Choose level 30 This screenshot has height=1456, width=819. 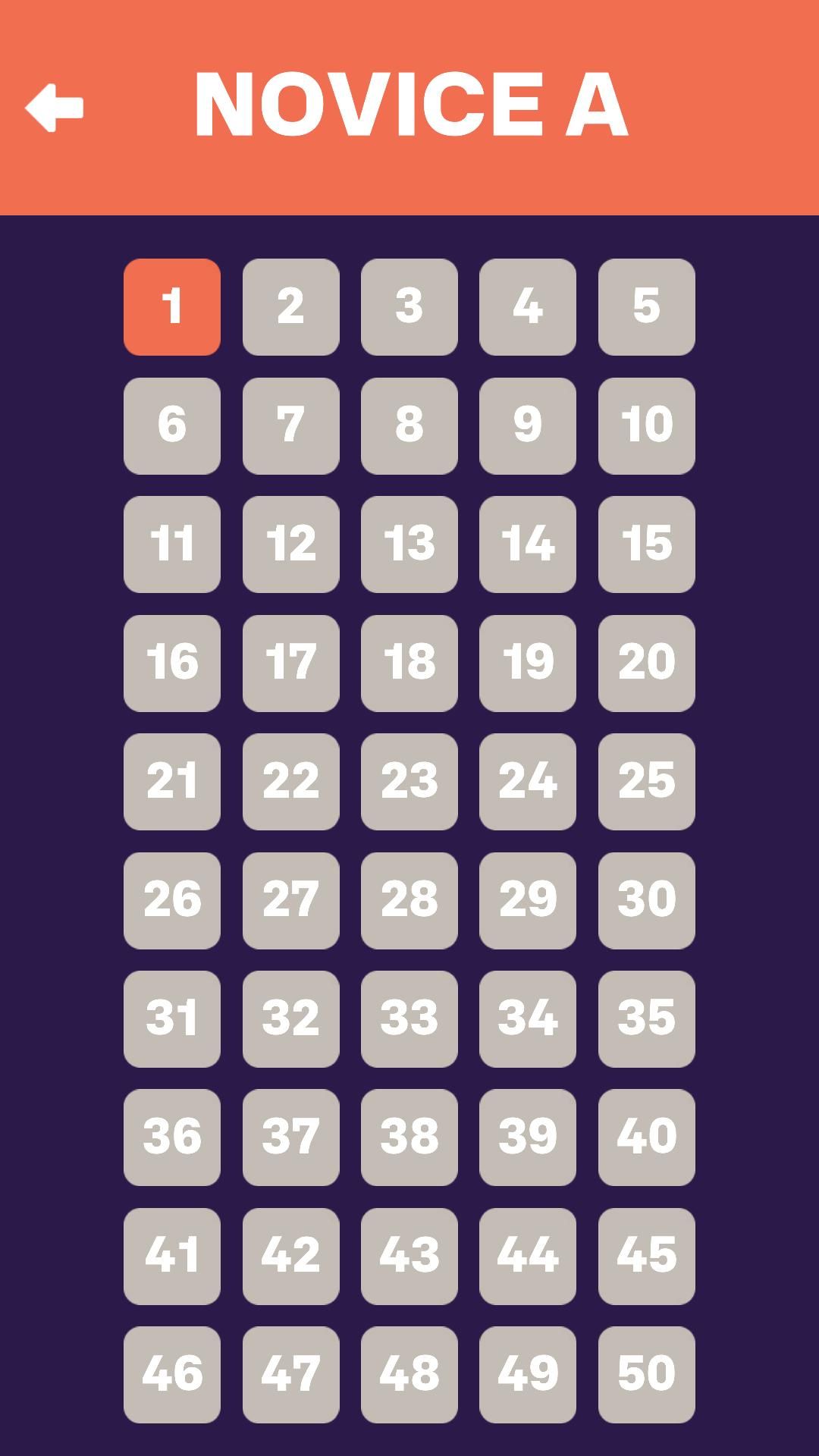tap(646, 900)
